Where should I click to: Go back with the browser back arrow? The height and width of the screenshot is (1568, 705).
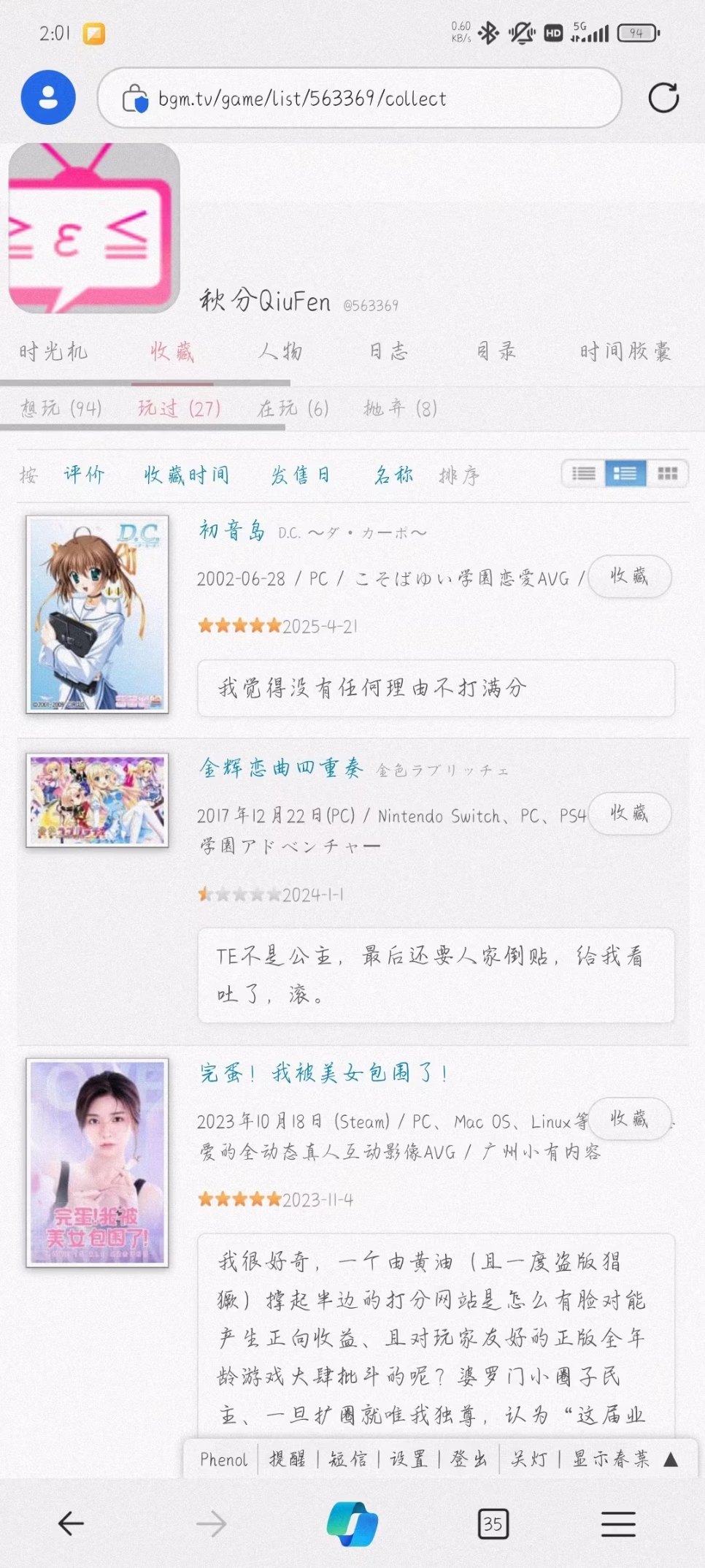[x=72, y=1524]
